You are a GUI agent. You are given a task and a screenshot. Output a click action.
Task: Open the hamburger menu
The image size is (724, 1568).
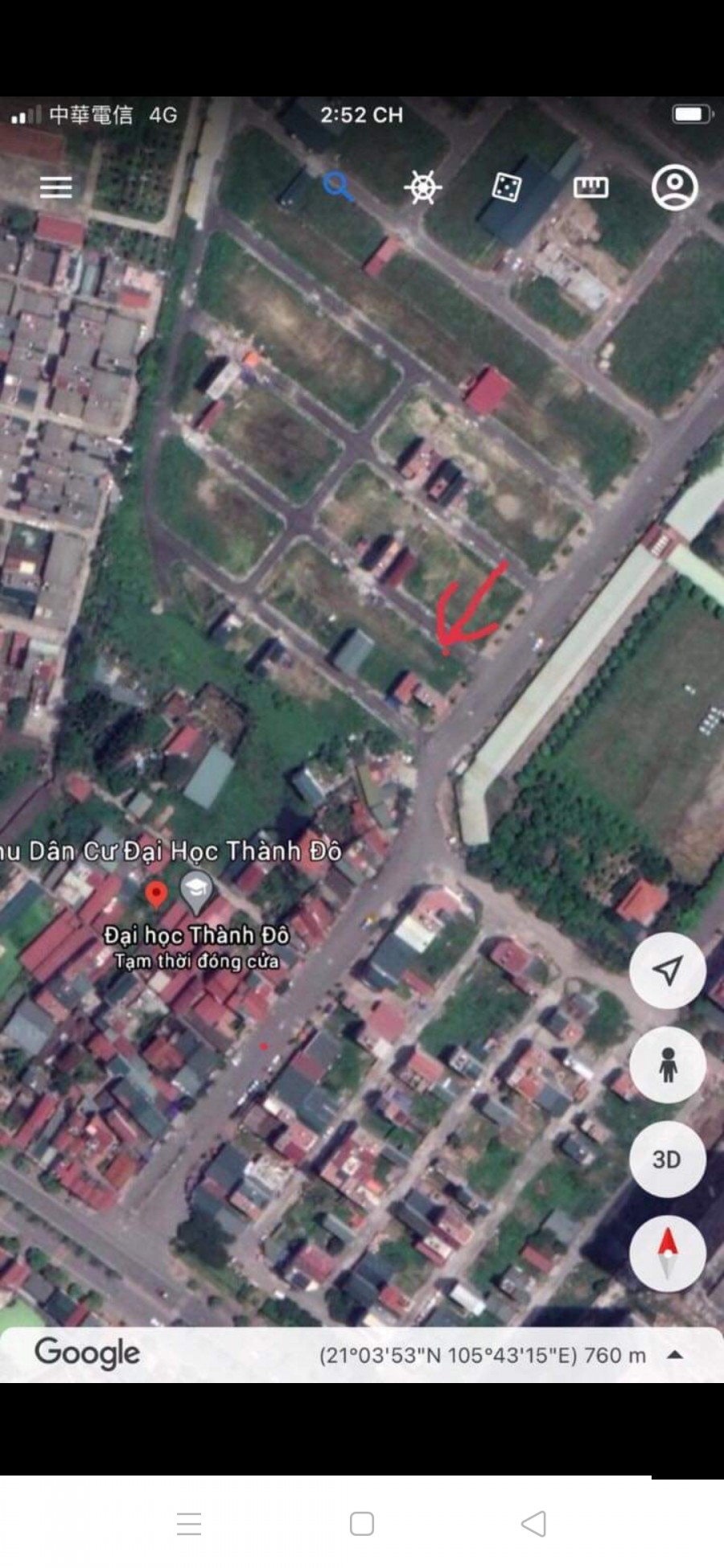coord(56,187)
